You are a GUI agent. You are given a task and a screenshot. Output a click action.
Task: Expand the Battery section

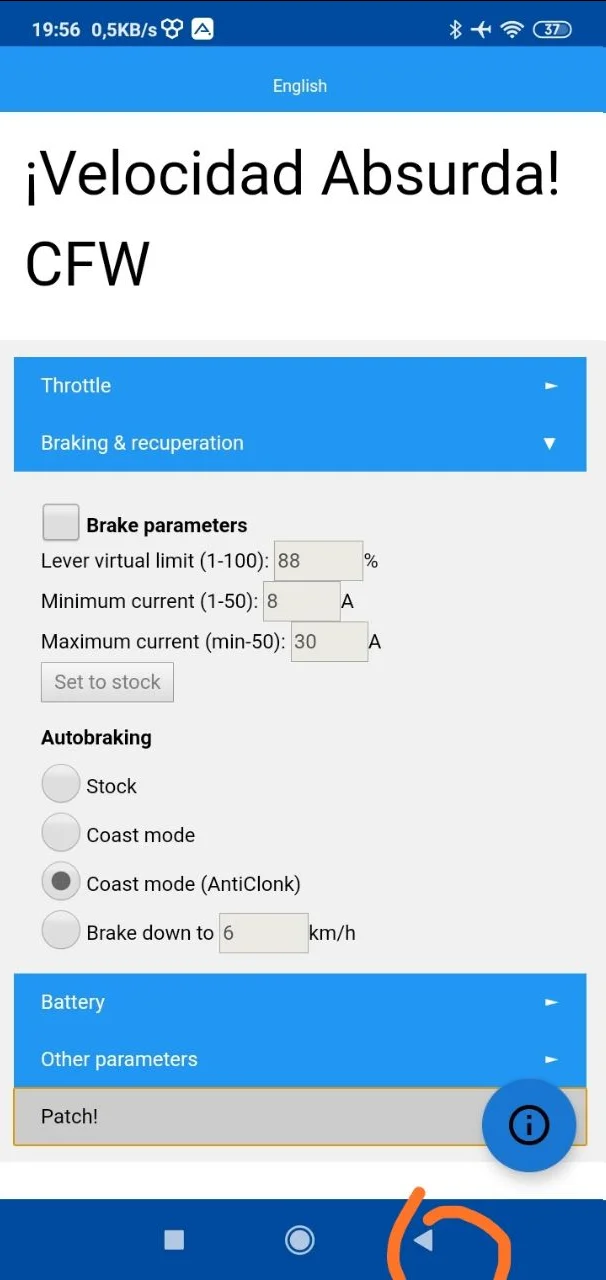click(300, 1002)
